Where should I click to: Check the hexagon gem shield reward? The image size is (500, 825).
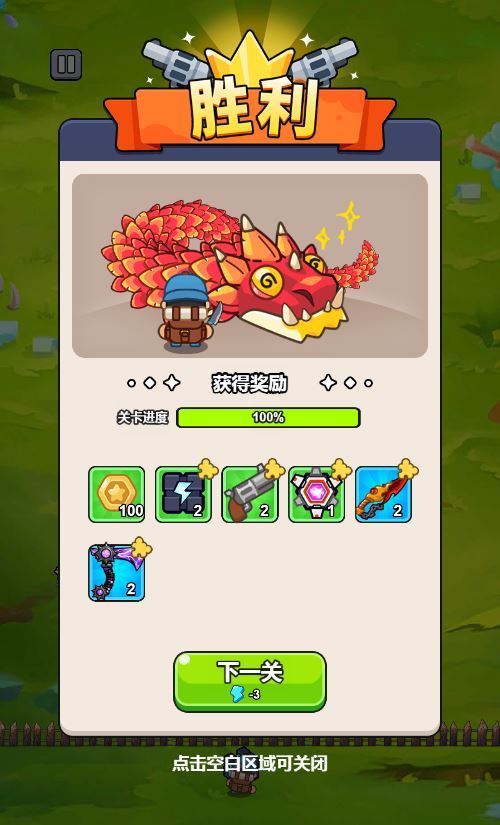[x=317, y=494]
